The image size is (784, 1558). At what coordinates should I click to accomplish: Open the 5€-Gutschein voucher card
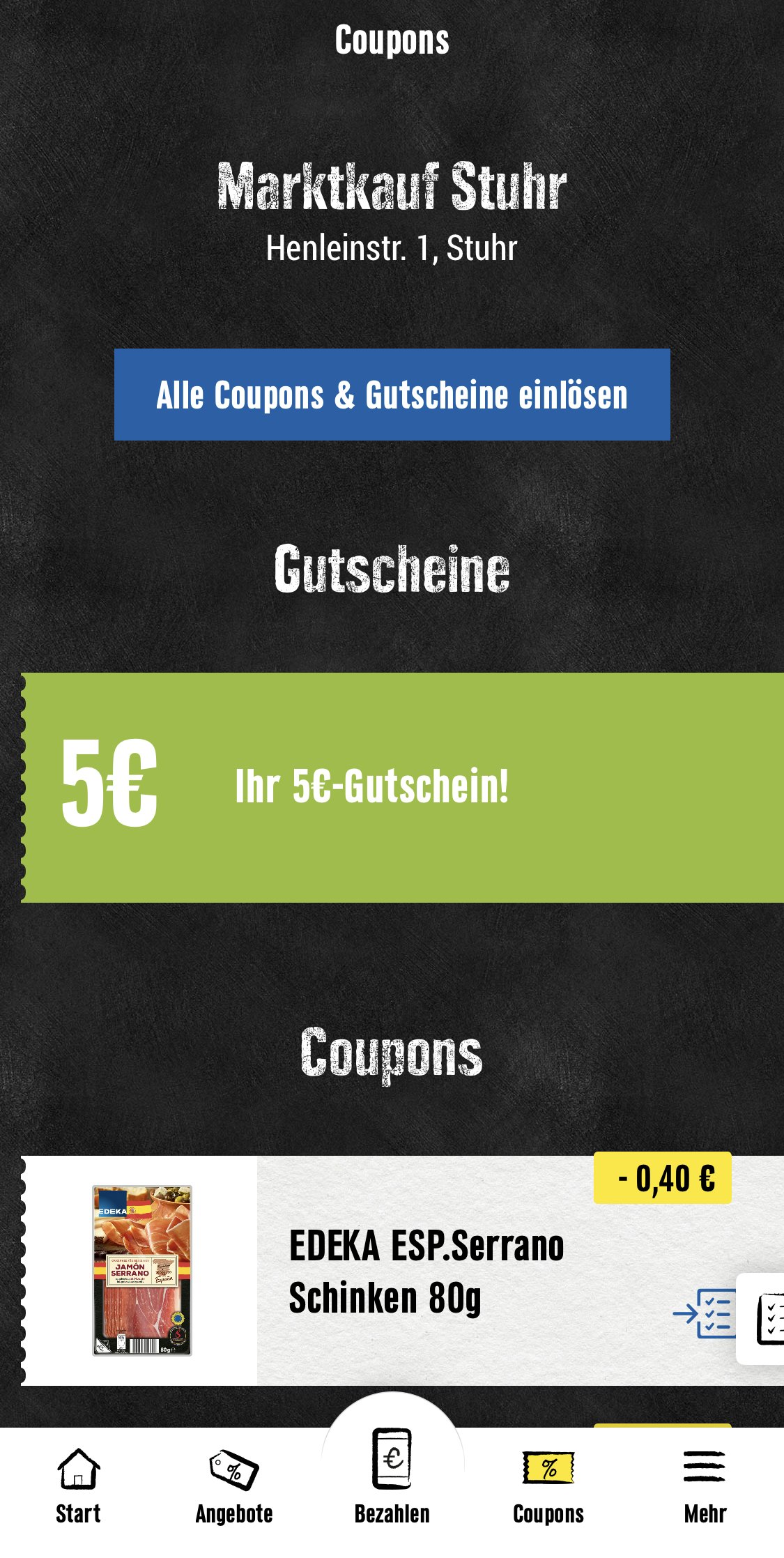pos(401,787)
